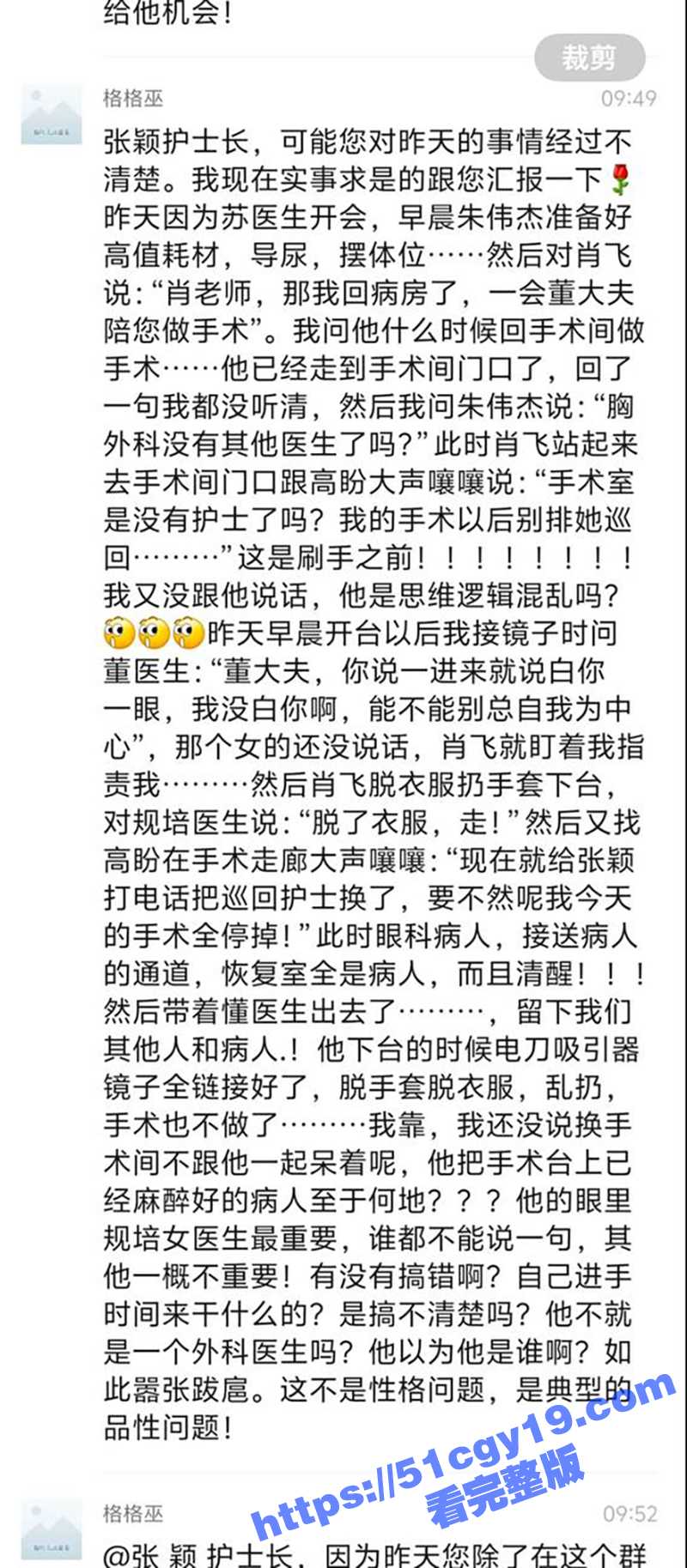Tap the 裁剪 crop button

tap(589, 58)
